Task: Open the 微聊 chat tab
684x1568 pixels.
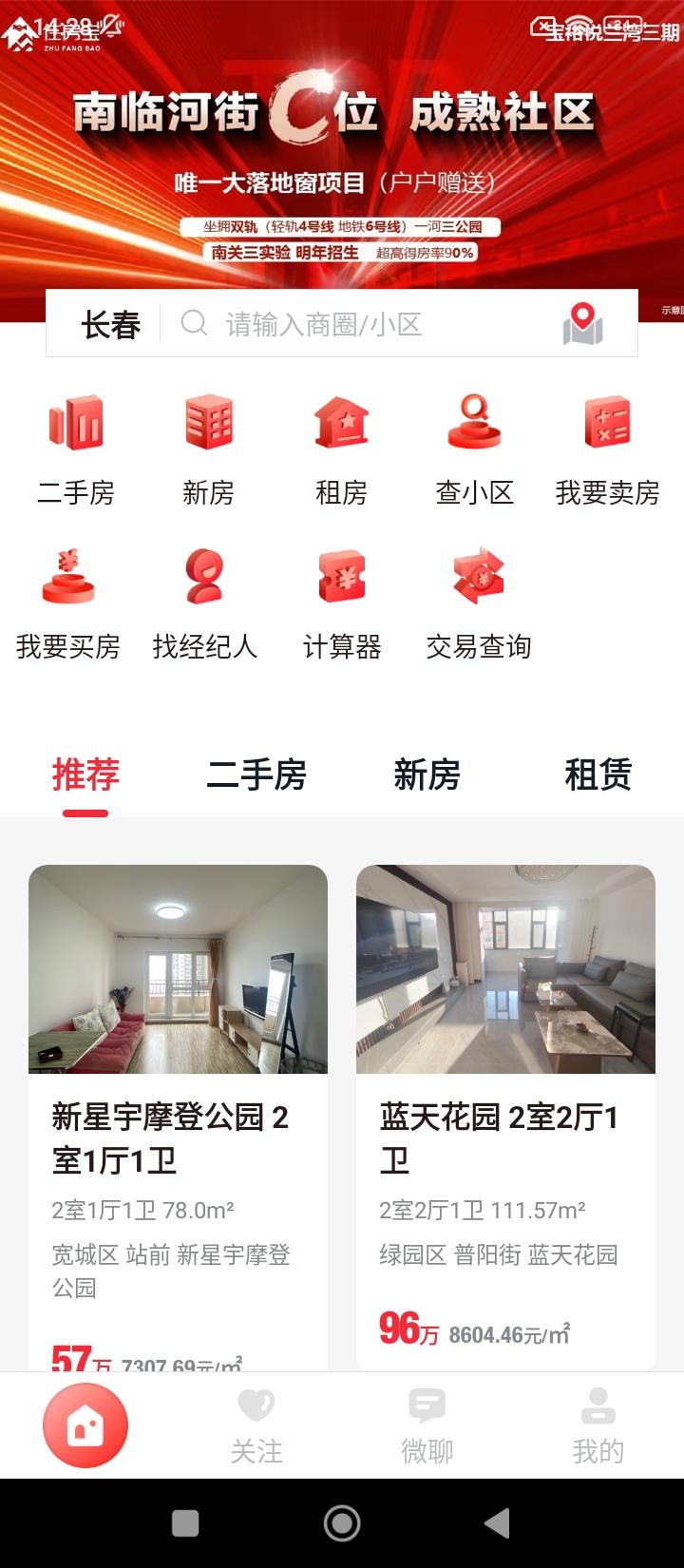Action: point(427,1425)
